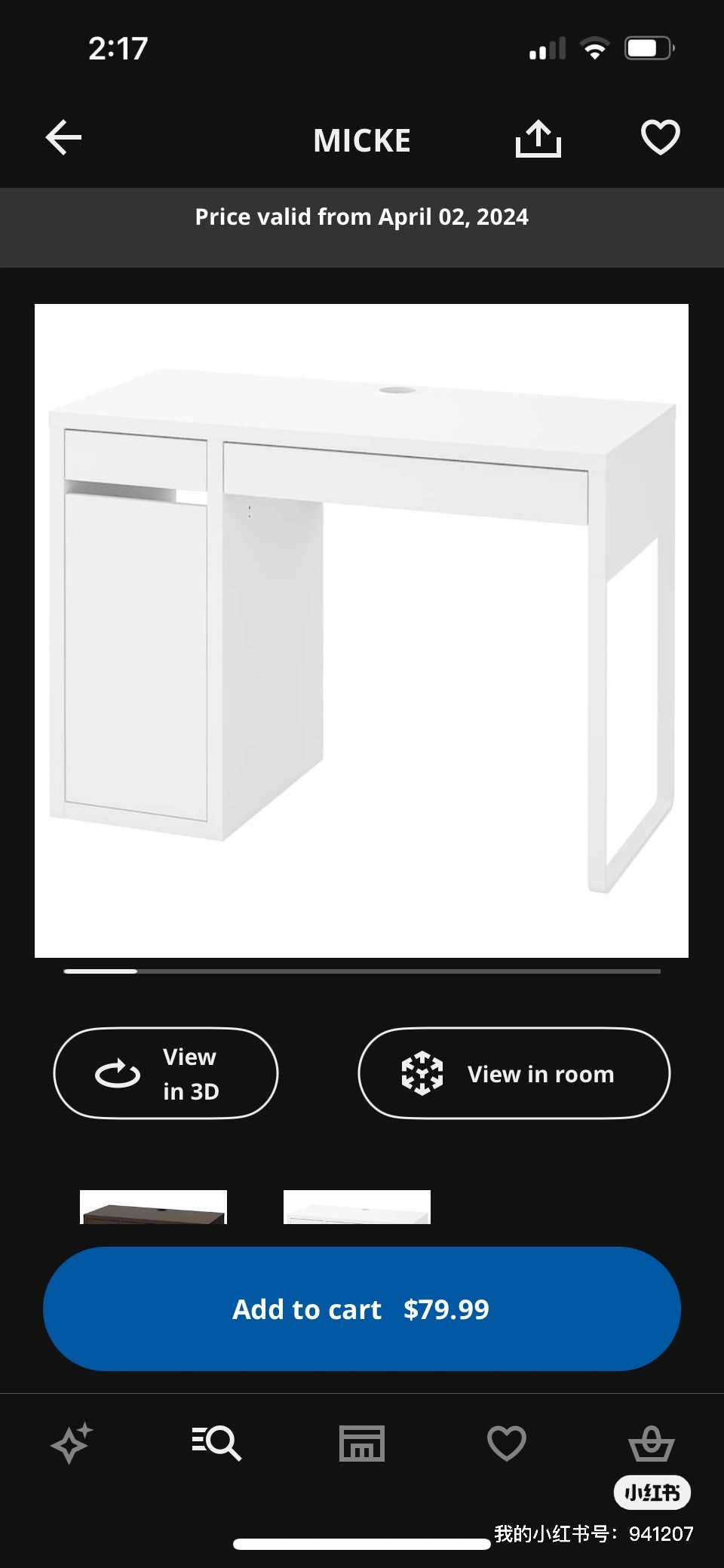Screen dimensions: 724x1568
Task: Launch View in room
Action: 514,1072
